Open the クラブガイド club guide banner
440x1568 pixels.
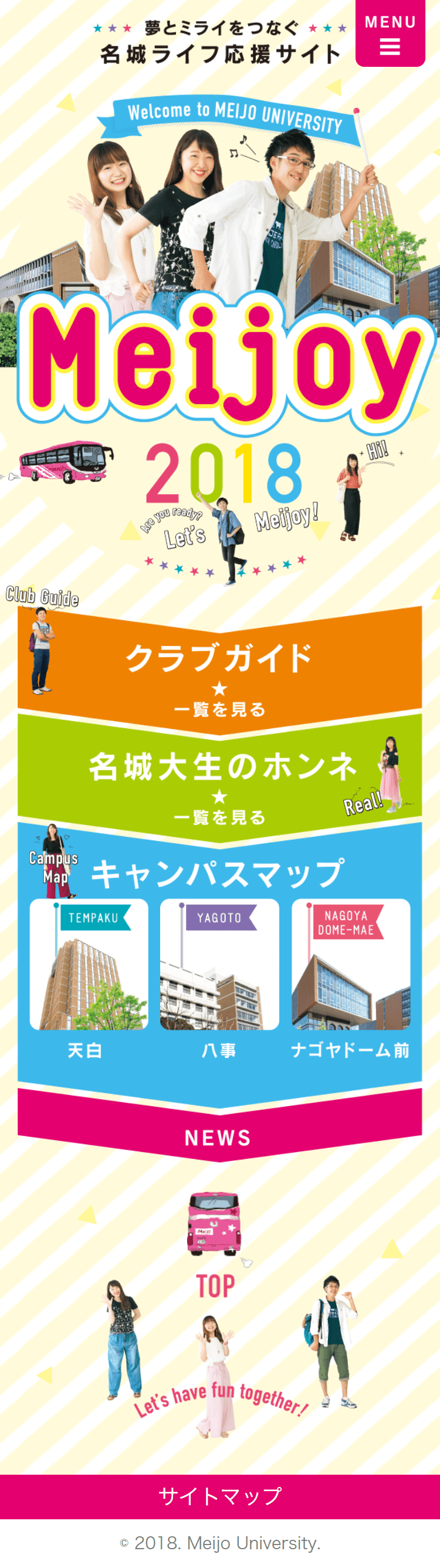[219, 670]
